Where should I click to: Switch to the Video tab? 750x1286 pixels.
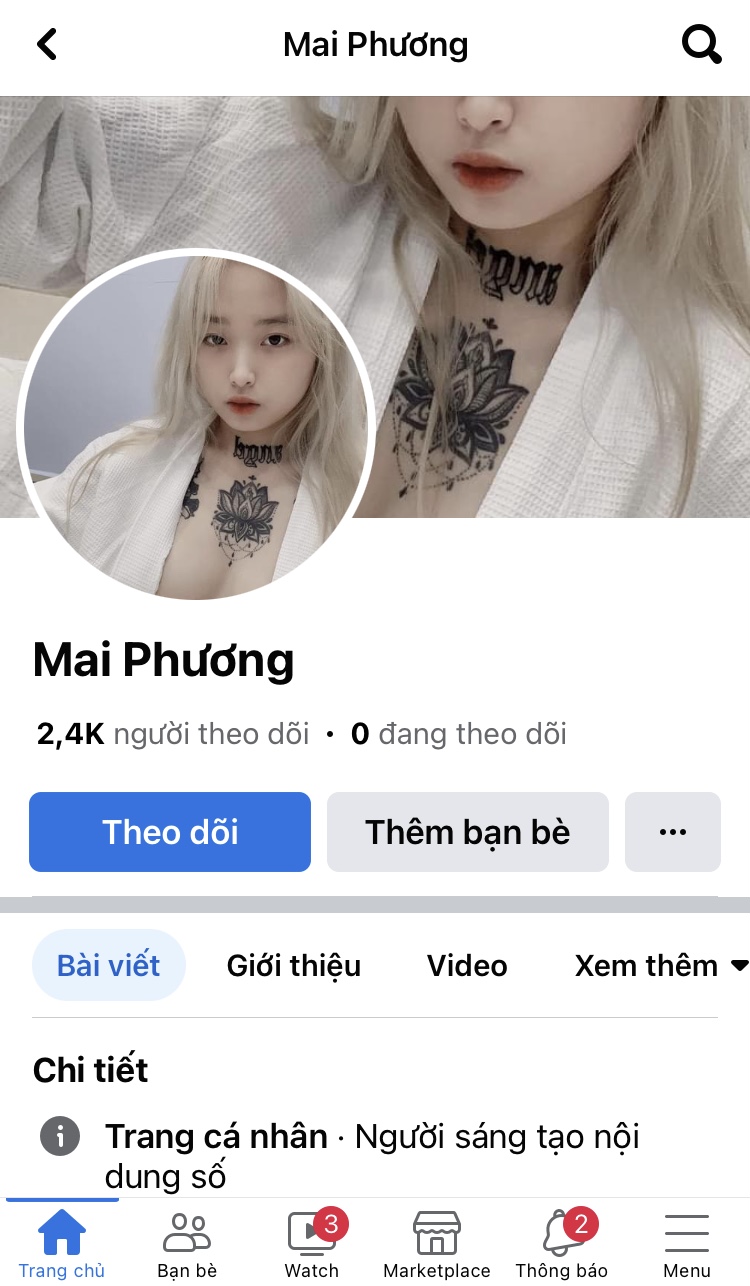[467, 965]
